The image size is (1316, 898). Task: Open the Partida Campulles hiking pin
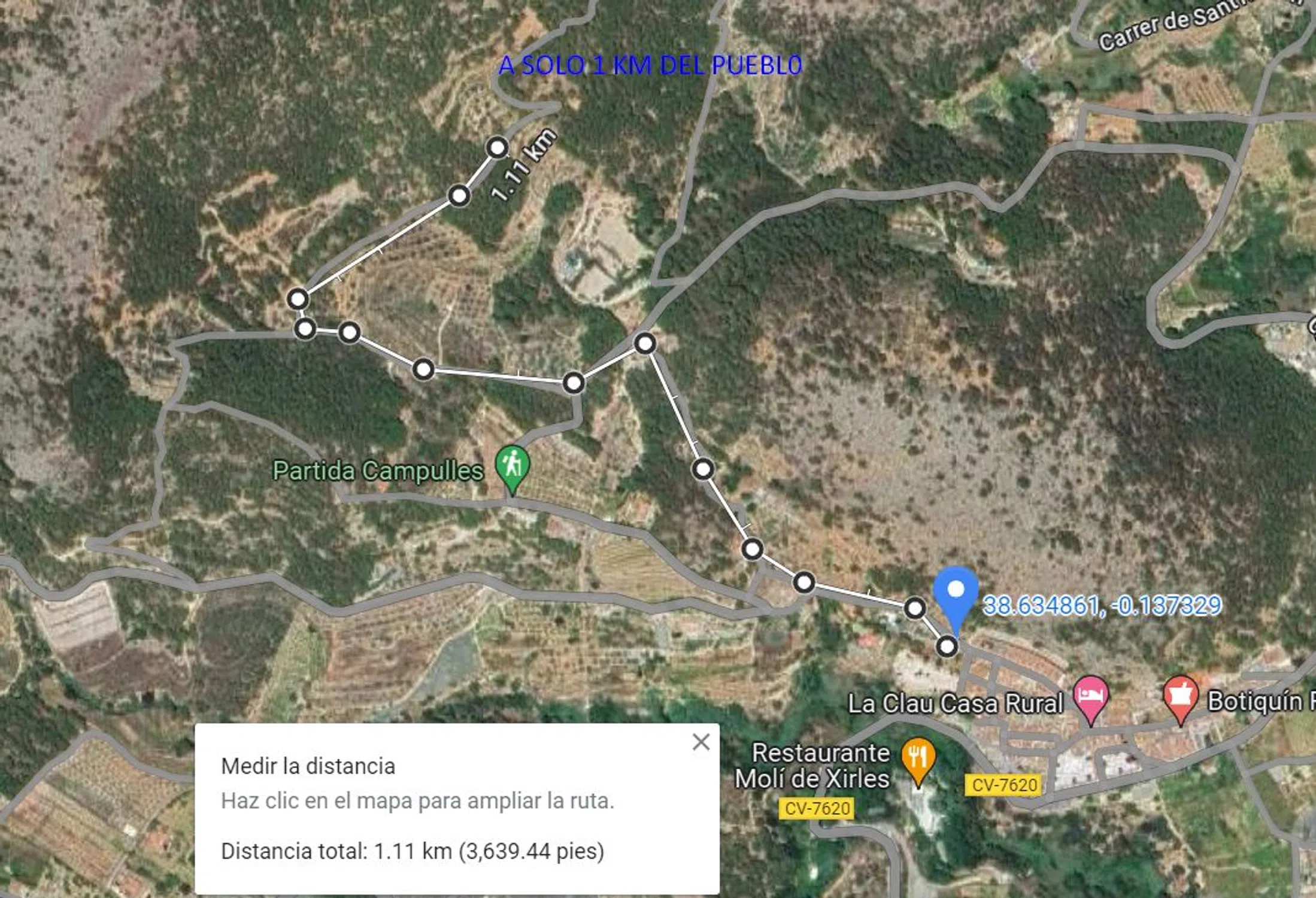point(512,465)
